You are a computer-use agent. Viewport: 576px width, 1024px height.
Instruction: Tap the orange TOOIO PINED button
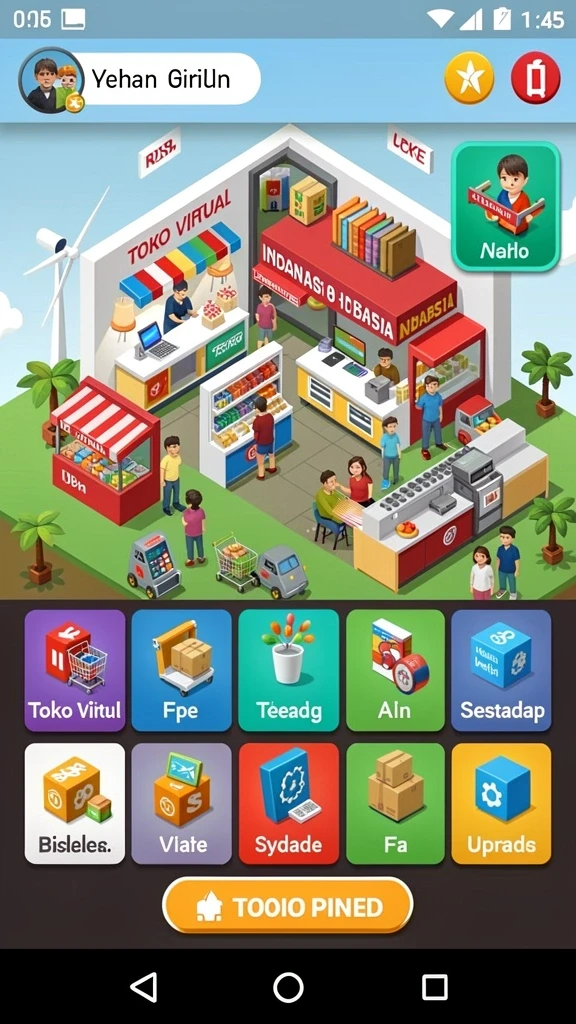(287, 905)
